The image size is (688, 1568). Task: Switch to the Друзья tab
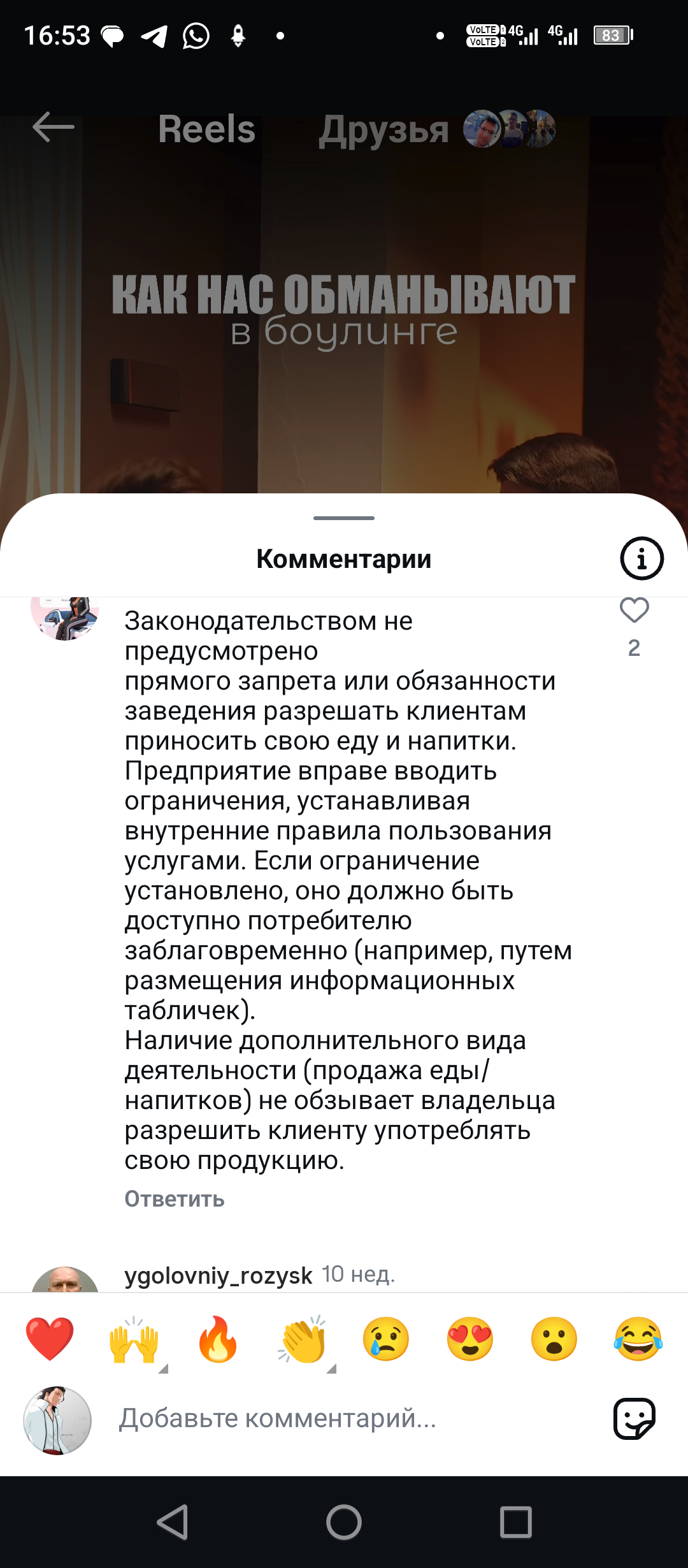383,129
